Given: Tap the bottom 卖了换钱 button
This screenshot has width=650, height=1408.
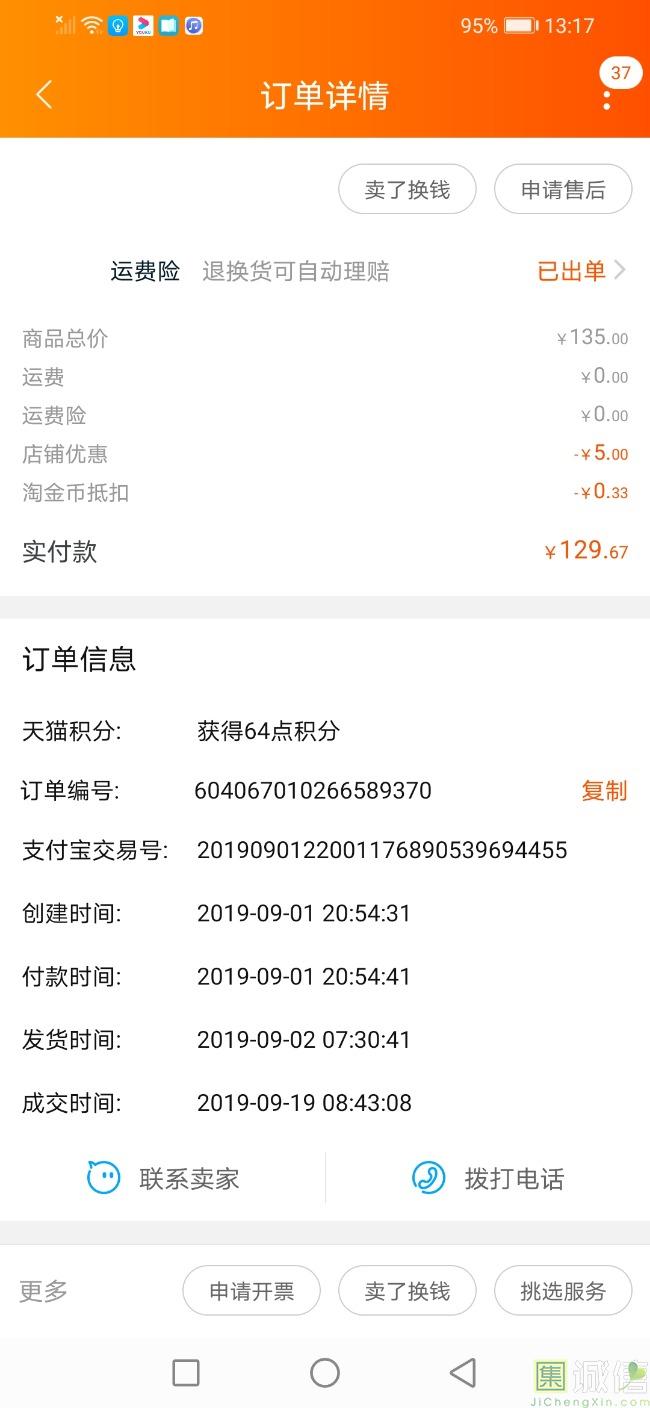Looking at the screenshot, I should point(407,1291).
